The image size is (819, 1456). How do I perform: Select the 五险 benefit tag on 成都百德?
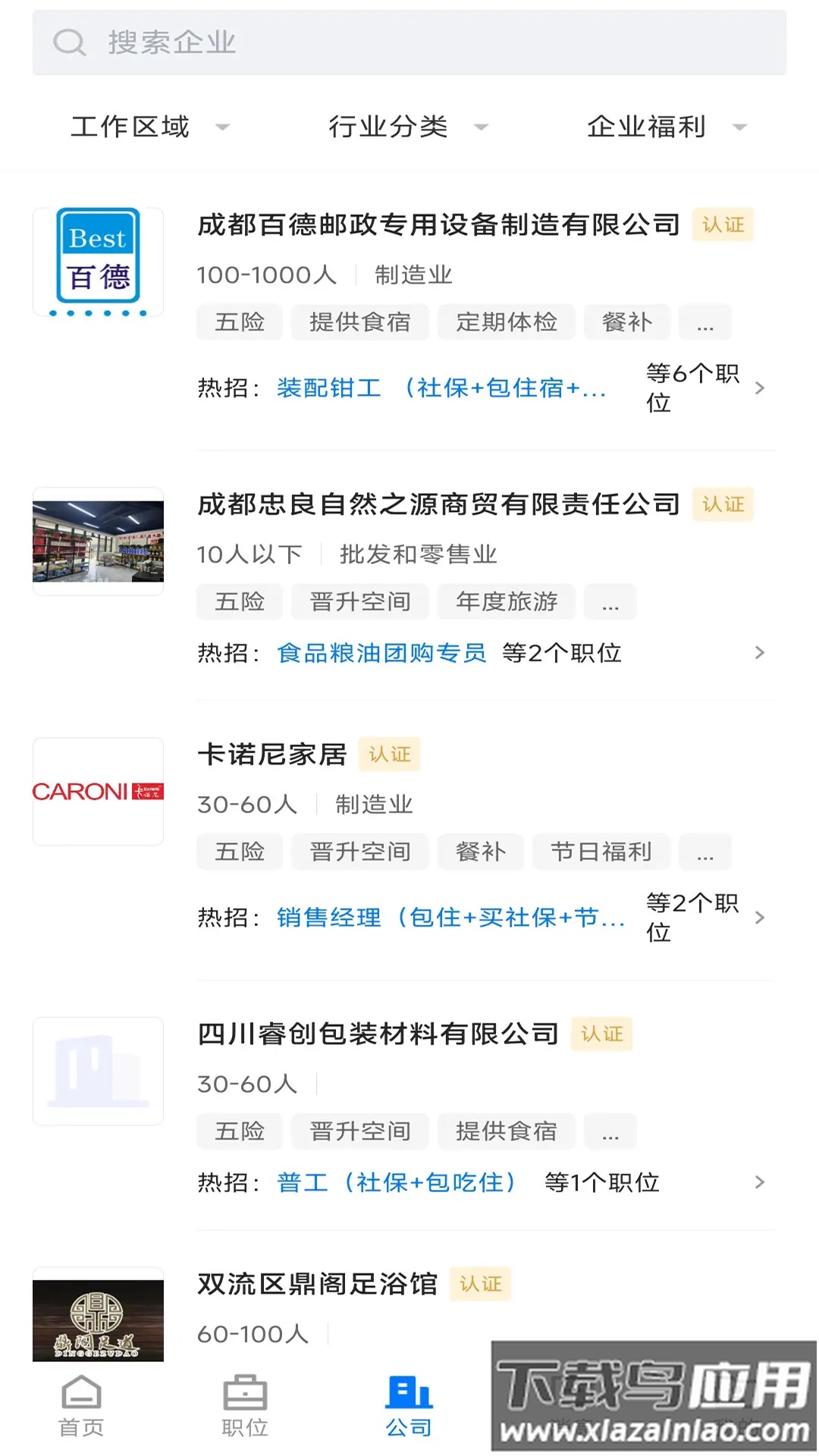(239, 322)
